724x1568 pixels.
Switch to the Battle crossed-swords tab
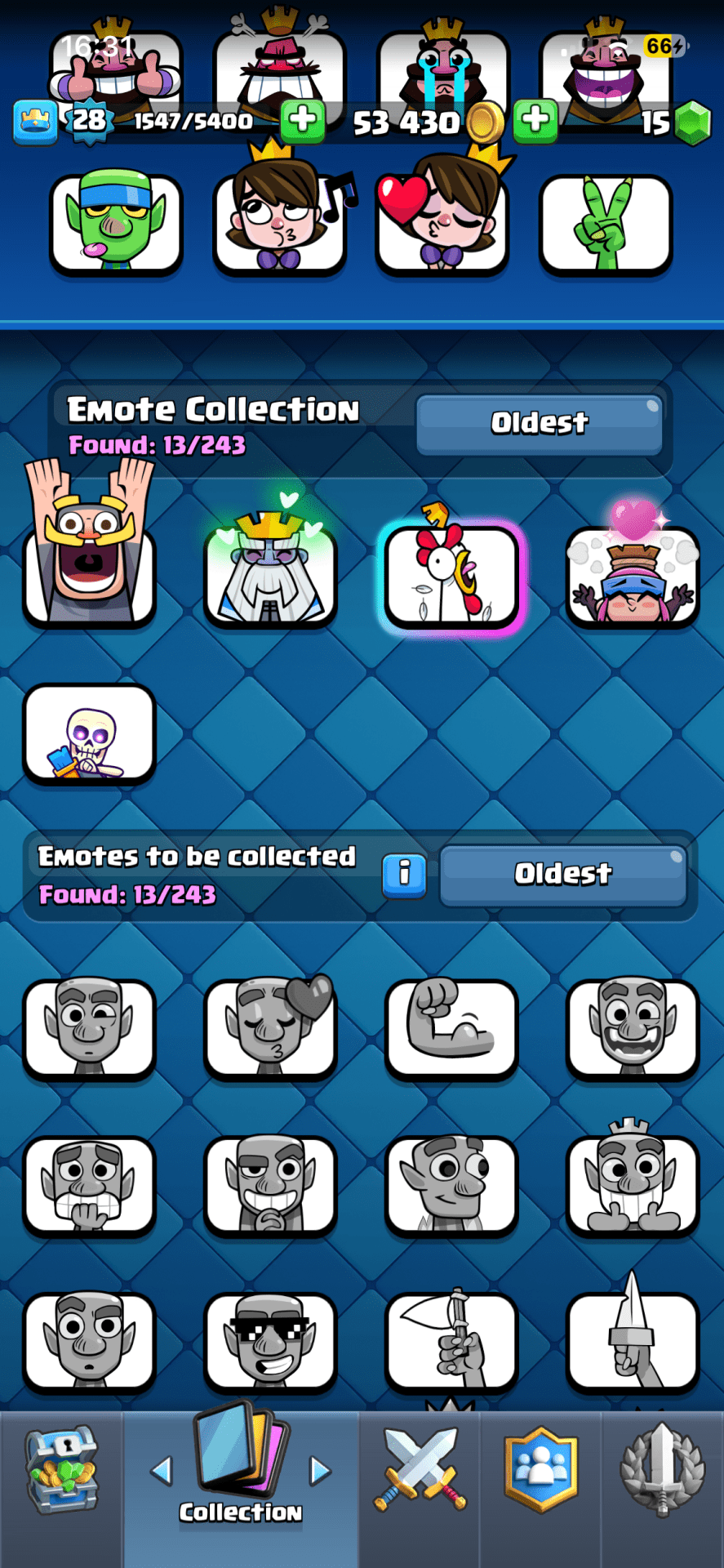pos(420,1470)
